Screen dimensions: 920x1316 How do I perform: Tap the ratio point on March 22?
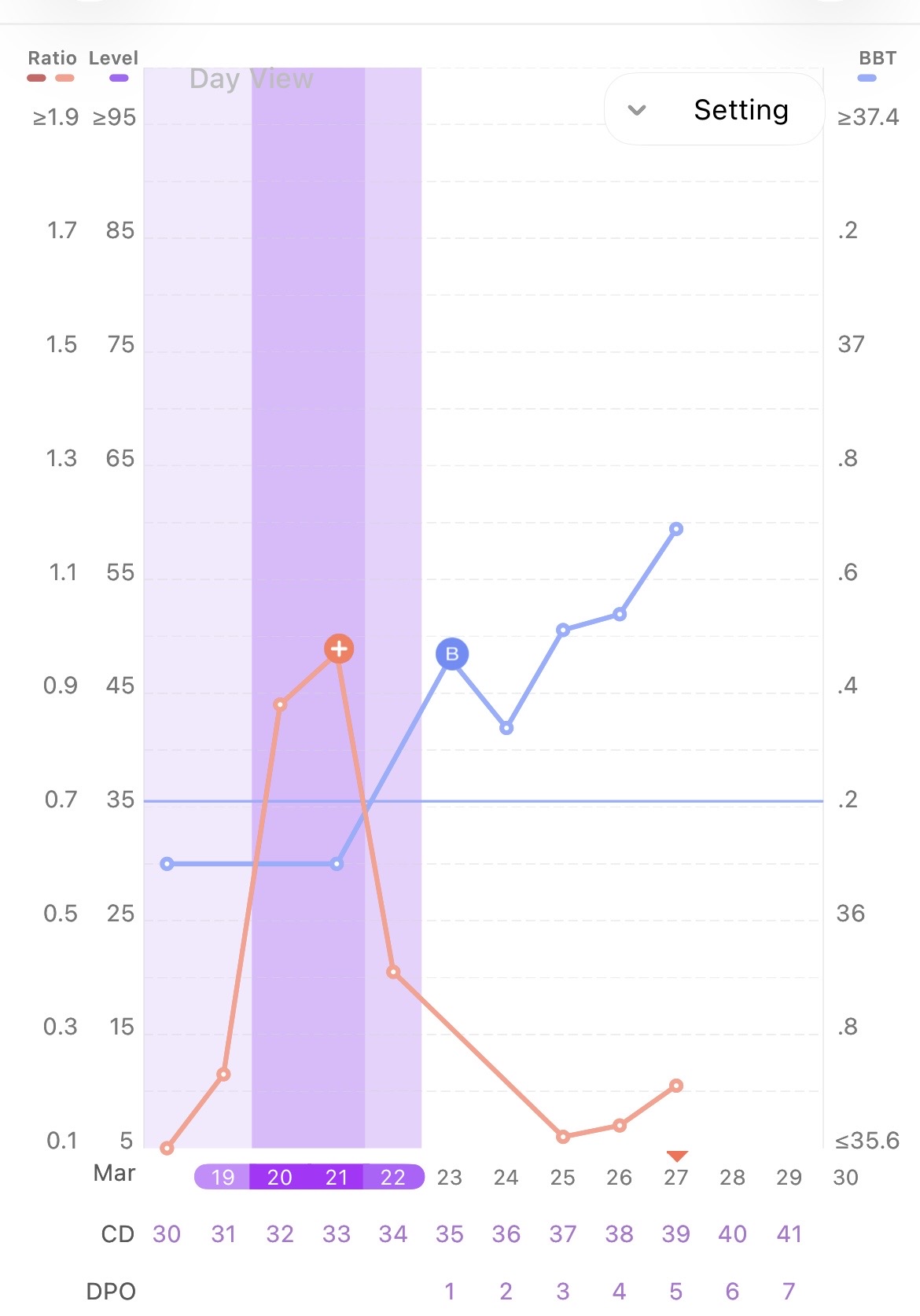tap(393, 972)
